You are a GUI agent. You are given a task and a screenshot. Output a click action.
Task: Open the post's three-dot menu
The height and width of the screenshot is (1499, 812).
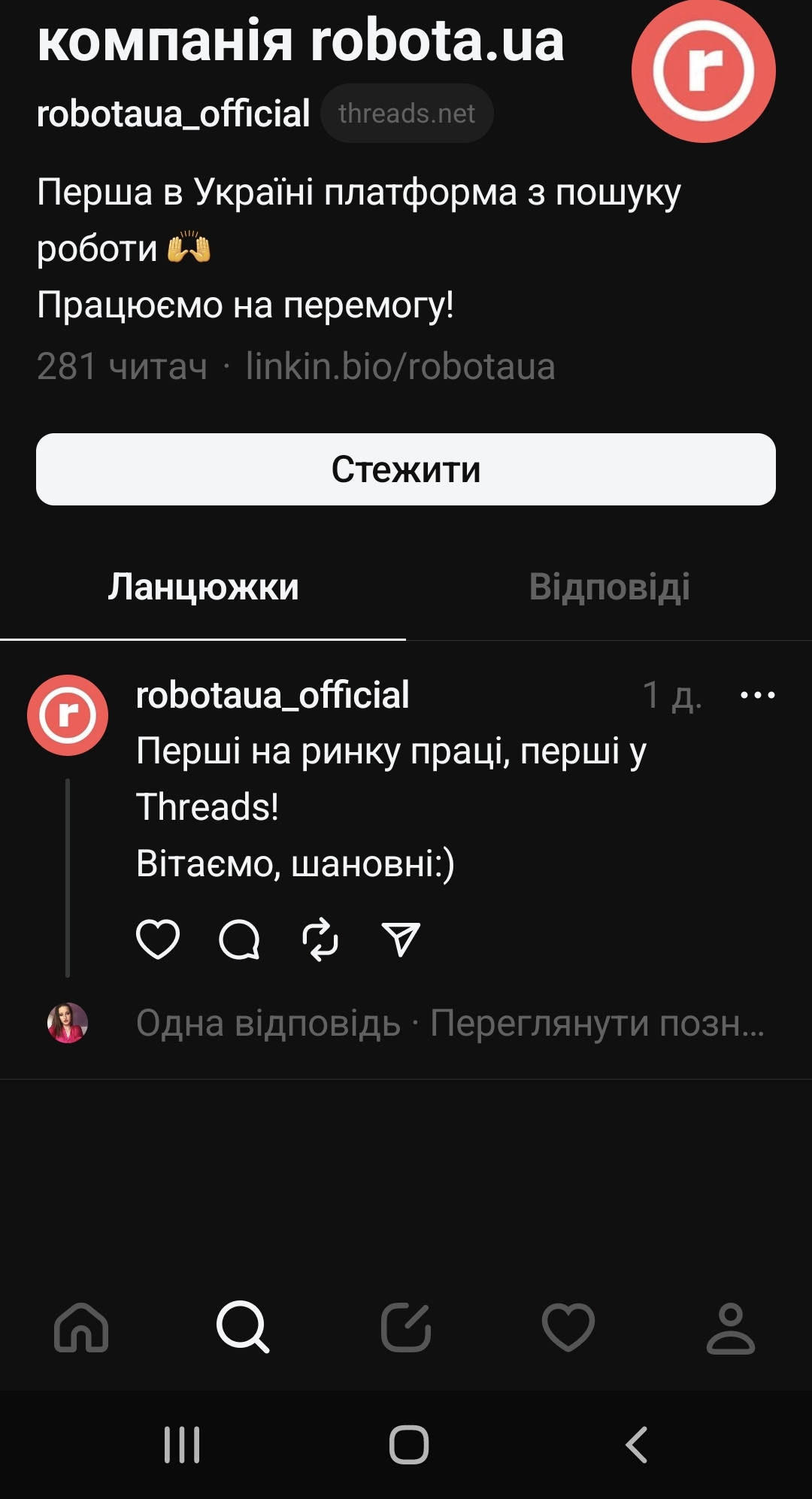point(757,695)
